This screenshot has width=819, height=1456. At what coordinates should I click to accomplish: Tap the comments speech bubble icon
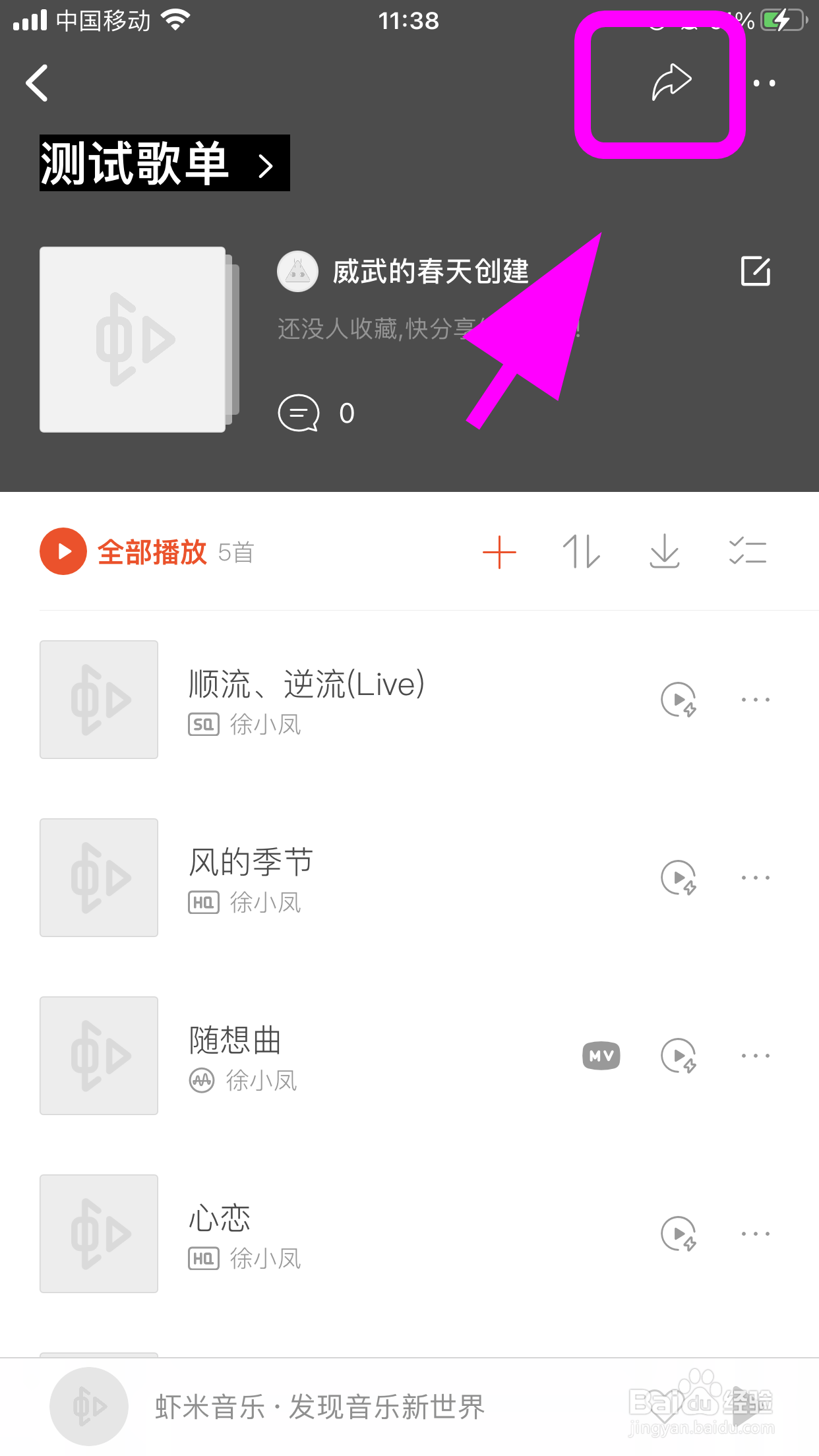[300, 412]
